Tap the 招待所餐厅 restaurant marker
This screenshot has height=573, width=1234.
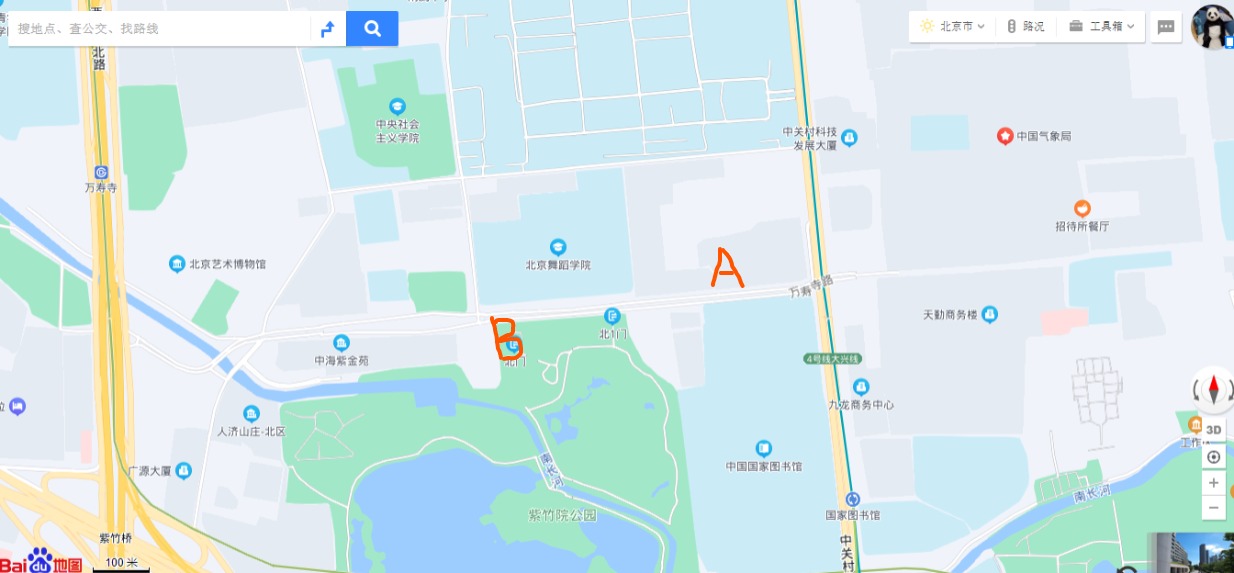coord(1082,208)
